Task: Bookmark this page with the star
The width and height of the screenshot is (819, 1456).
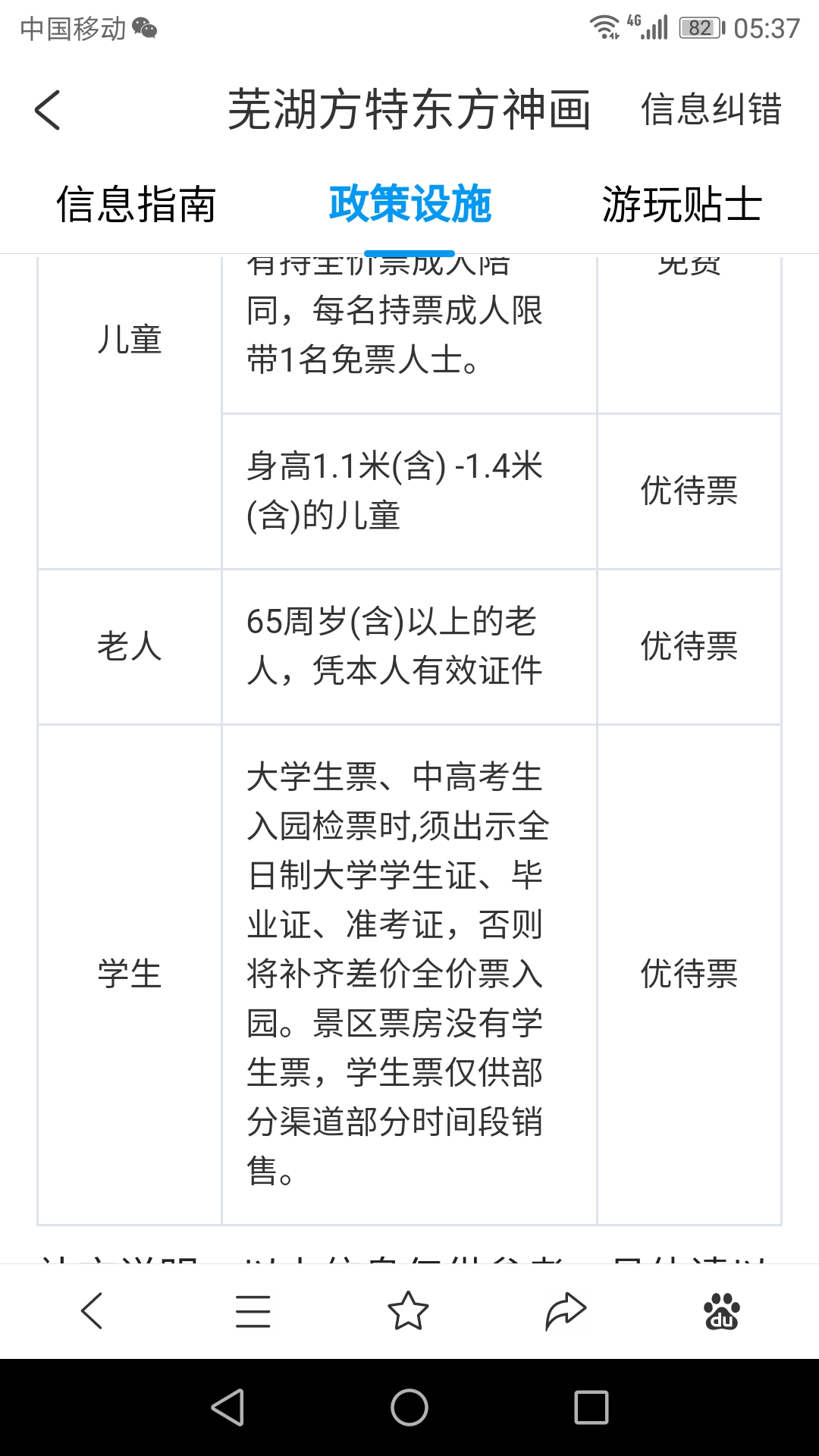Action: pyautogui.click(x=408, y=1310)
